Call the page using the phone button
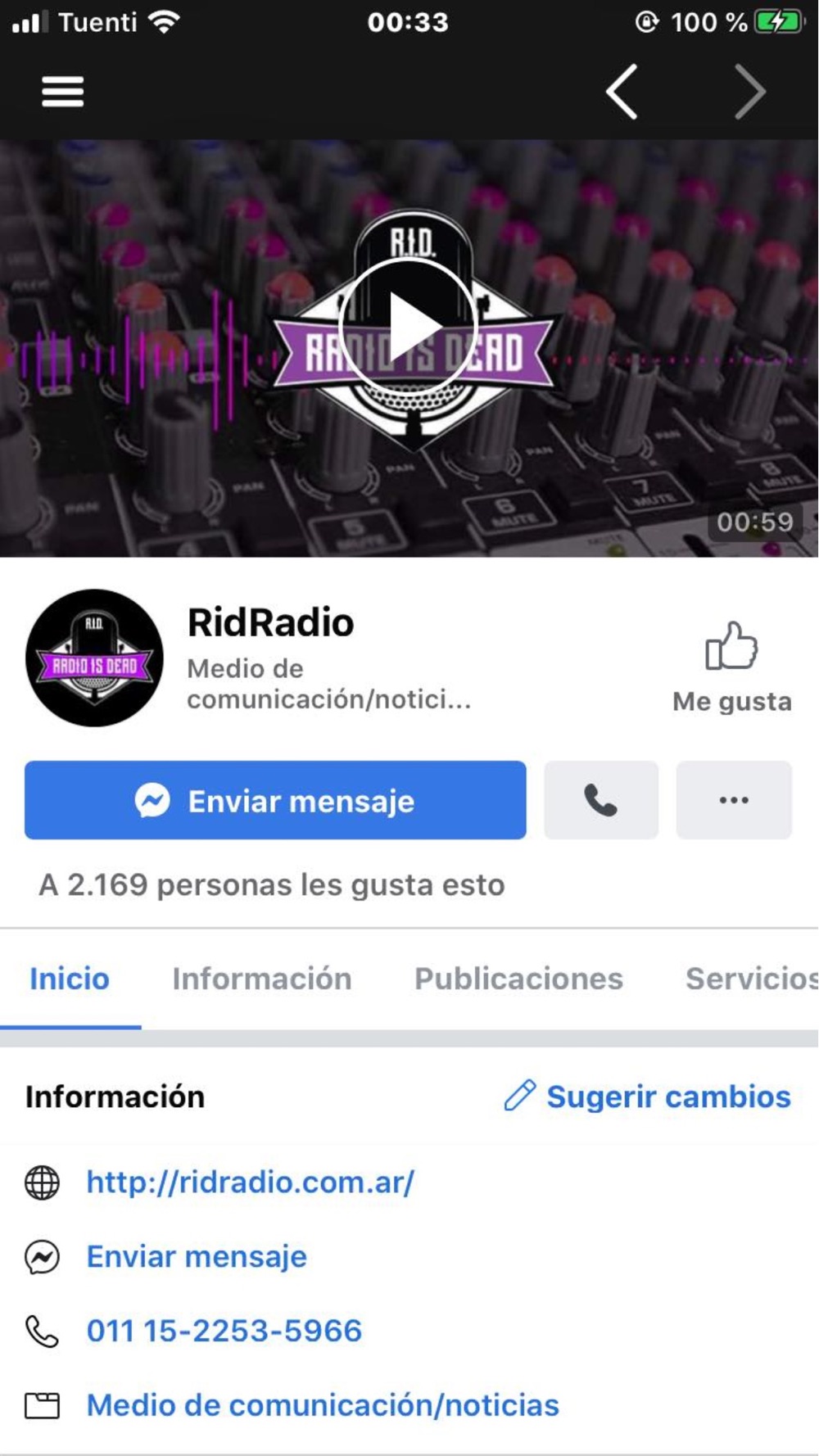This screenshot has height=1456, width=819. (x=601, y=800)
